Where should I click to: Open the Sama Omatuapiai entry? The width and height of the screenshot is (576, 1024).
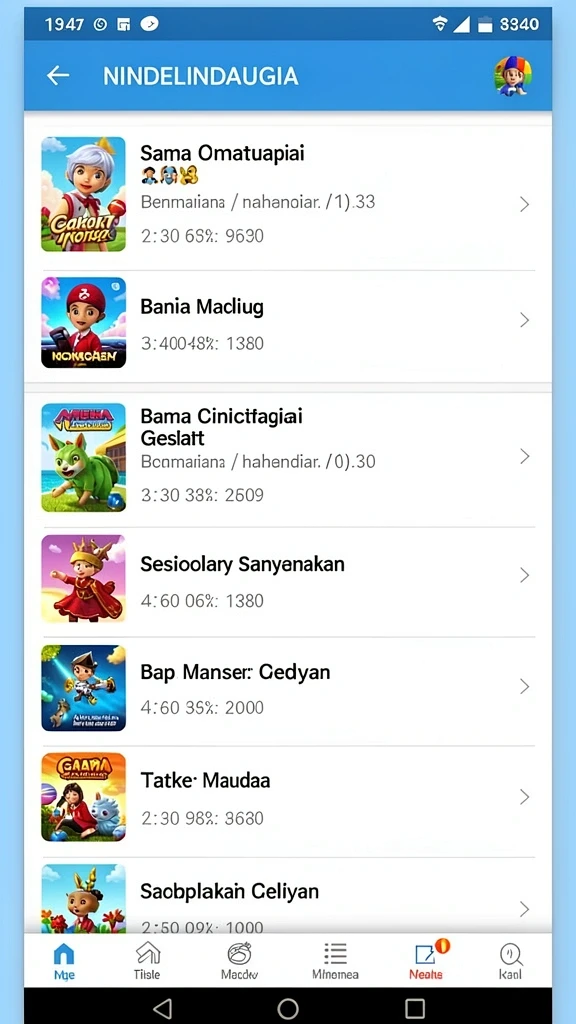288,195
